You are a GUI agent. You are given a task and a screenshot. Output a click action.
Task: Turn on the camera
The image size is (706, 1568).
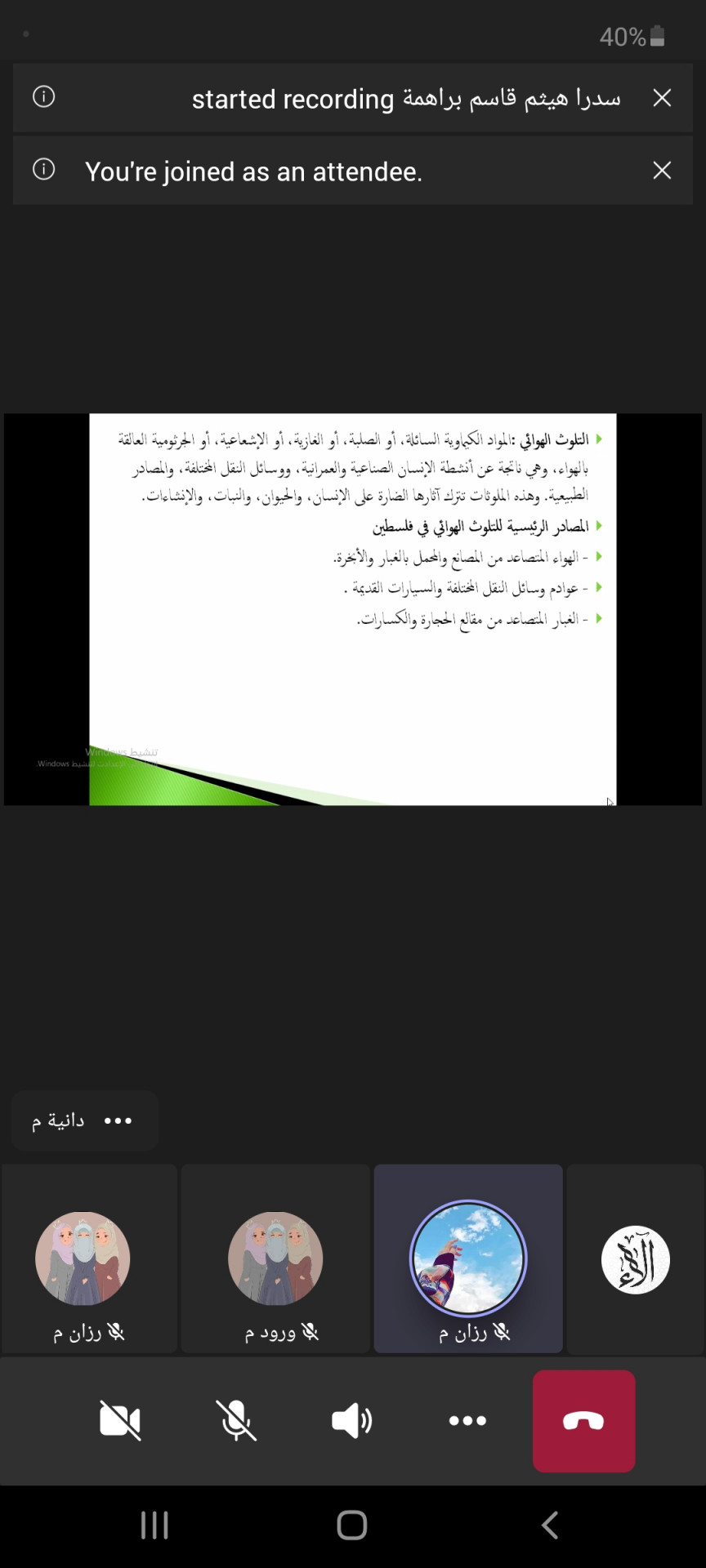tap(120, 1420)
